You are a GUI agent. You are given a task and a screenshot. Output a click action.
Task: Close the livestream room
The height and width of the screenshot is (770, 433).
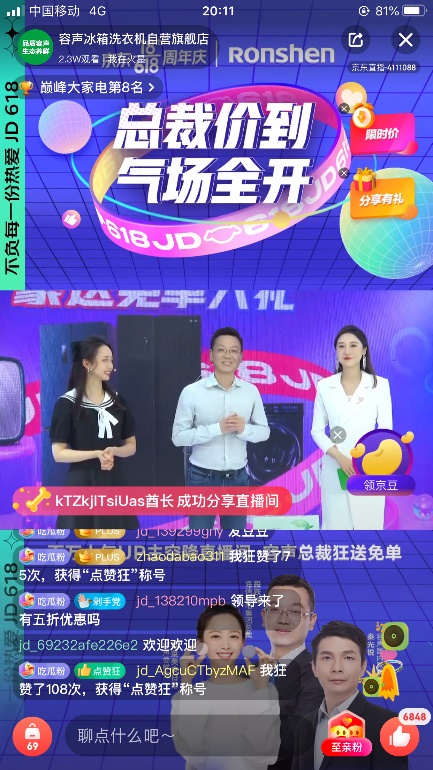pos(406,40)
